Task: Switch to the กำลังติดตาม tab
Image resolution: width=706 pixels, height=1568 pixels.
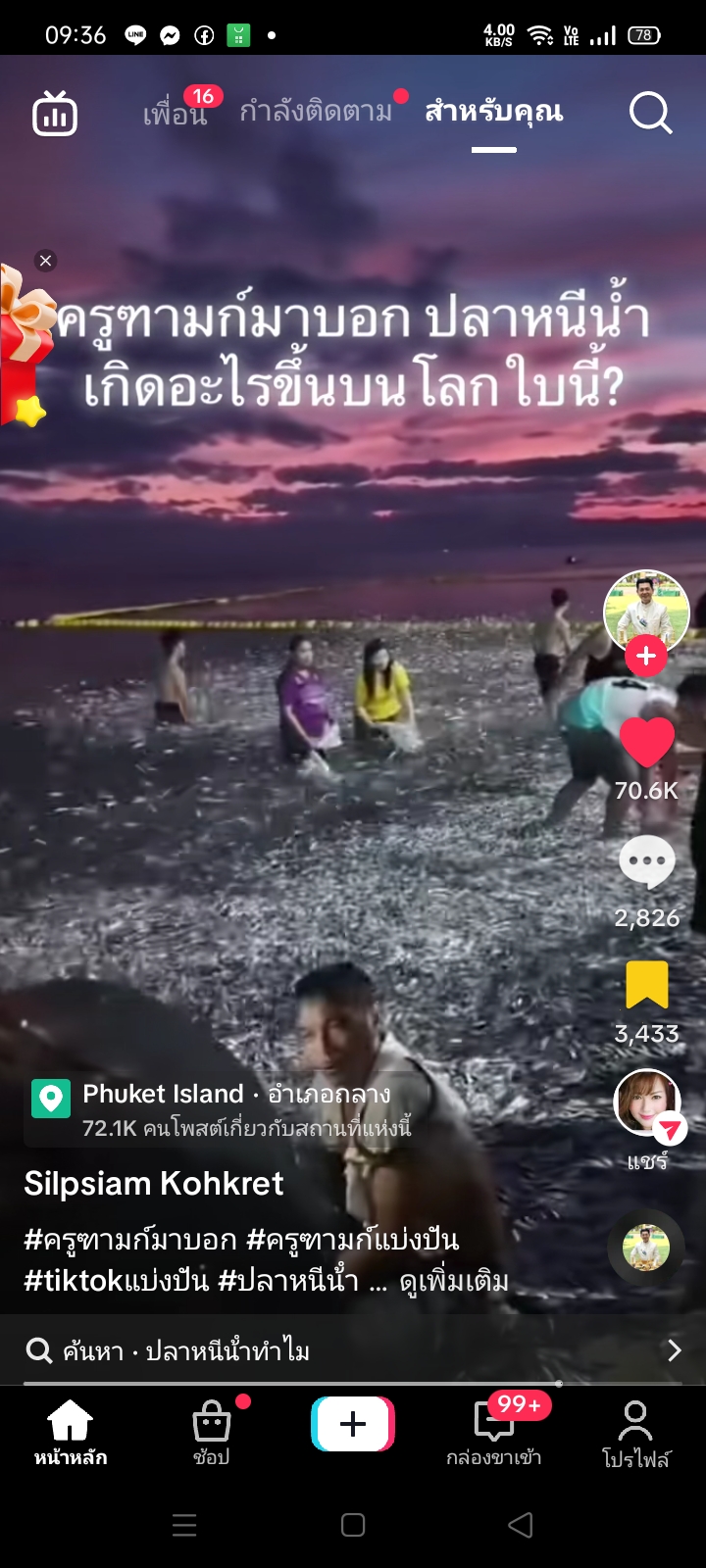Action: (316, 112)
